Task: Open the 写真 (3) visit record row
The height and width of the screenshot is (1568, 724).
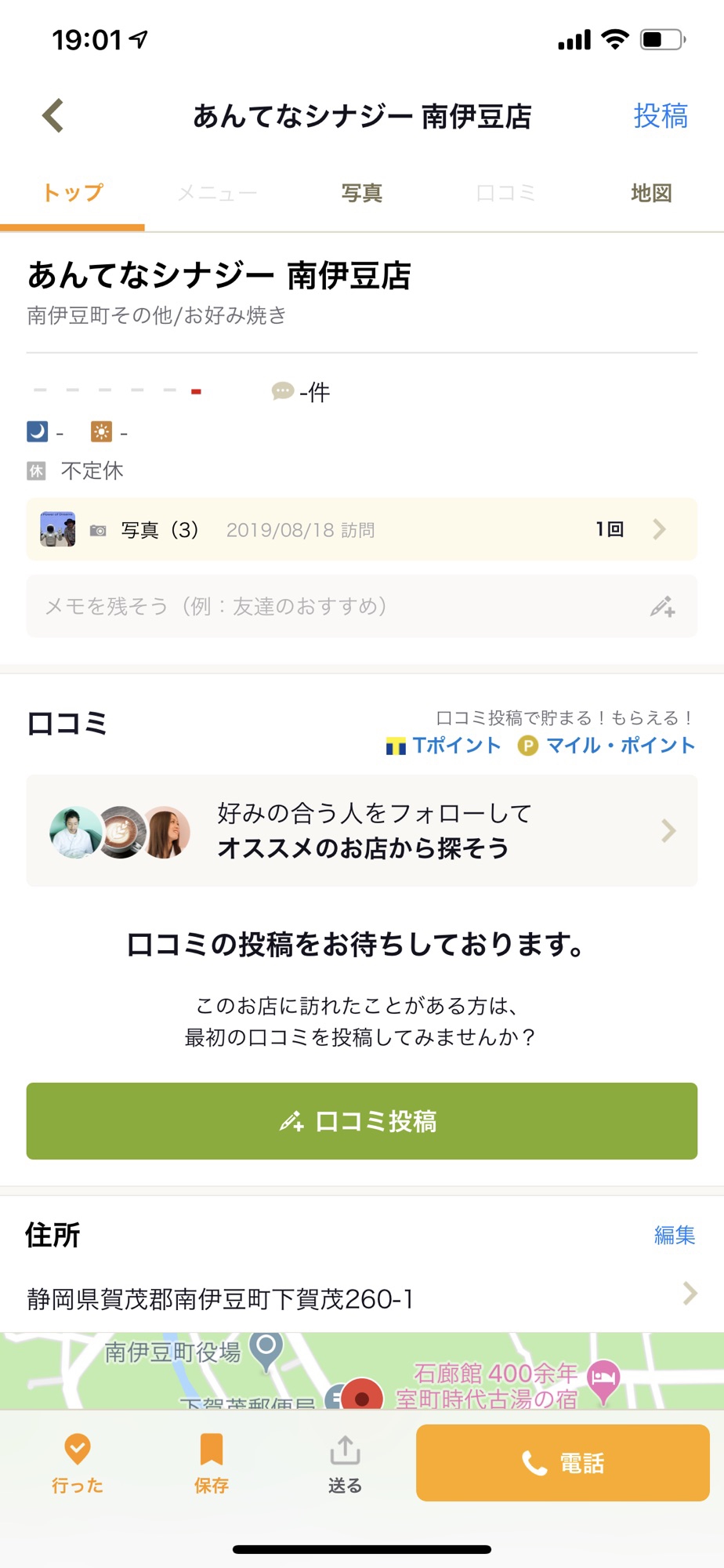Action: coord(361,529)
